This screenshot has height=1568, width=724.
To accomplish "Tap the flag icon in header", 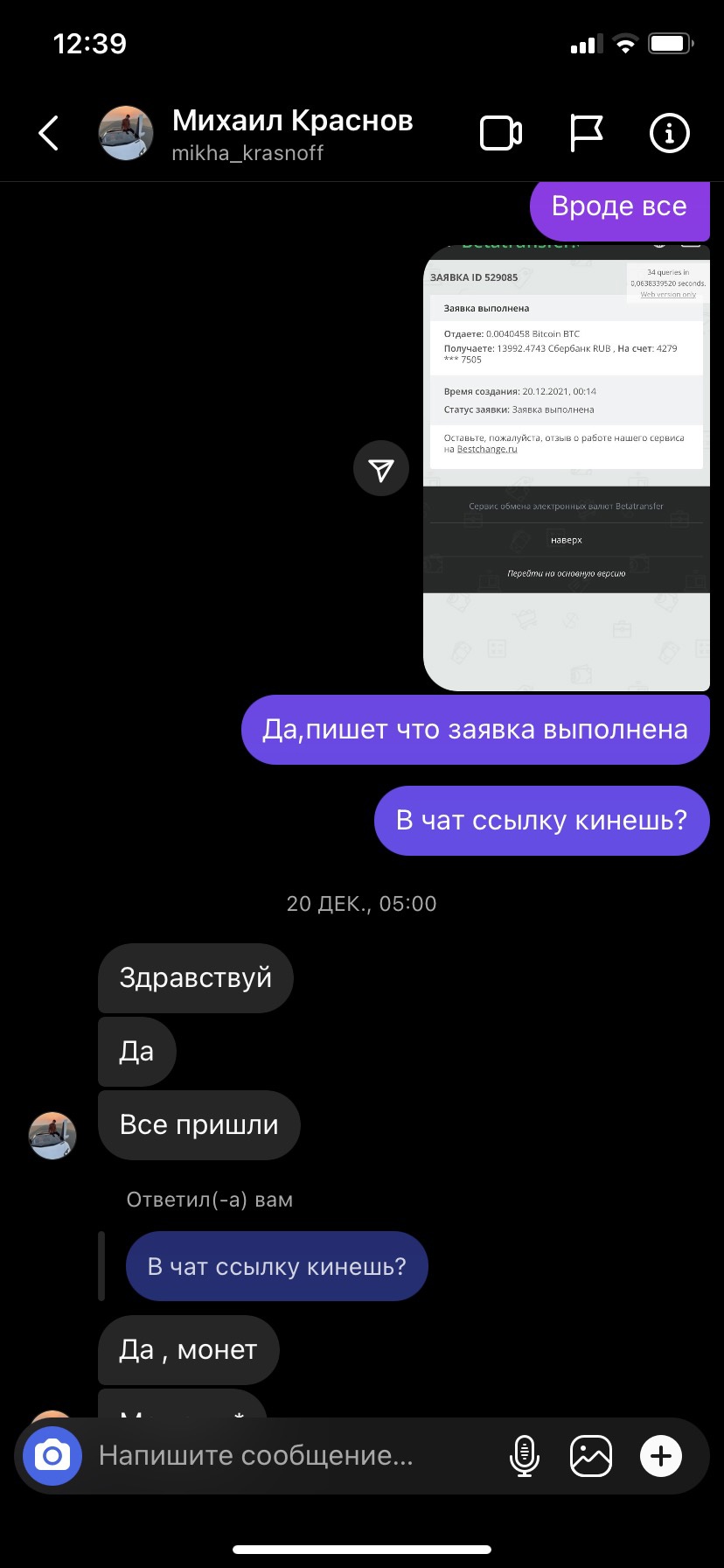I will click(586, 134).
